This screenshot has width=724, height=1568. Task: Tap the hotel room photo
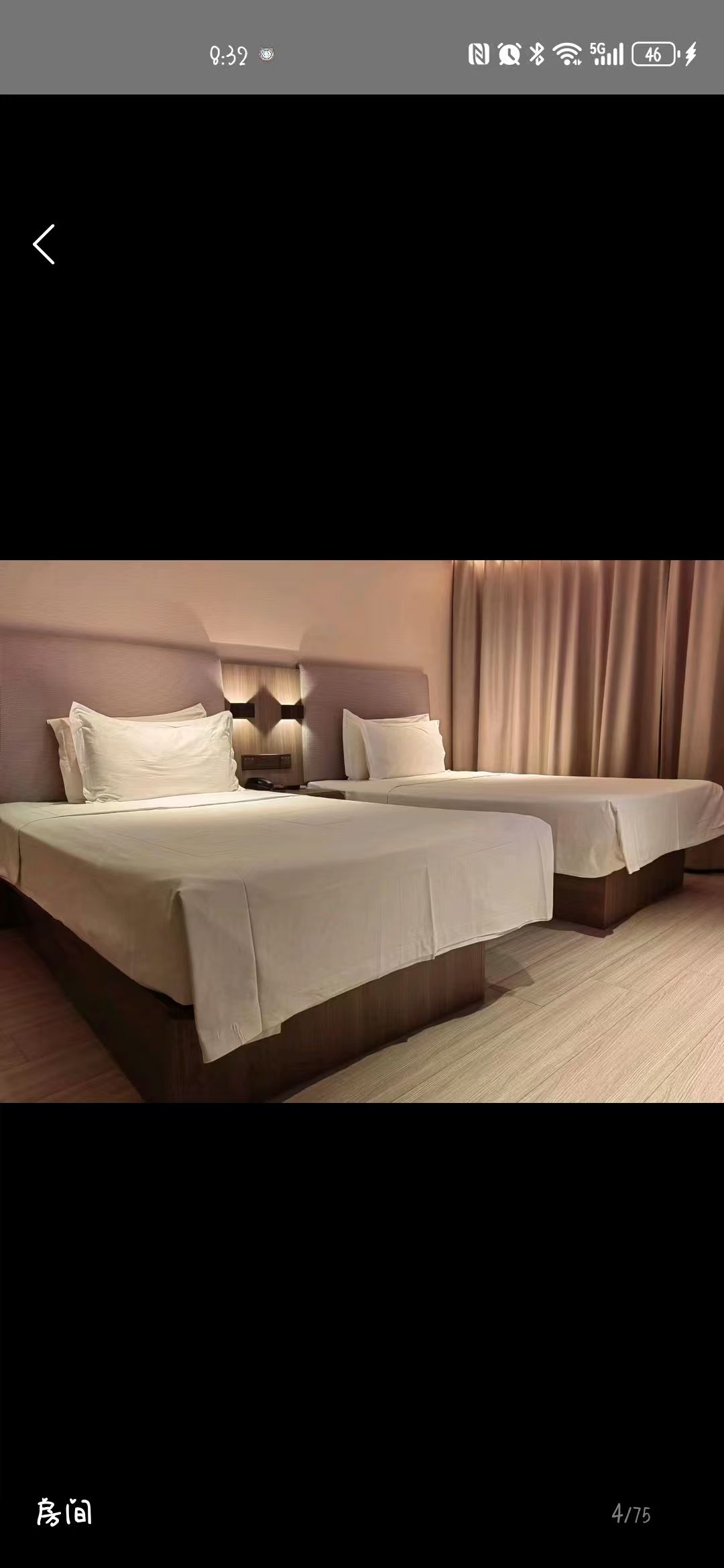362,831
